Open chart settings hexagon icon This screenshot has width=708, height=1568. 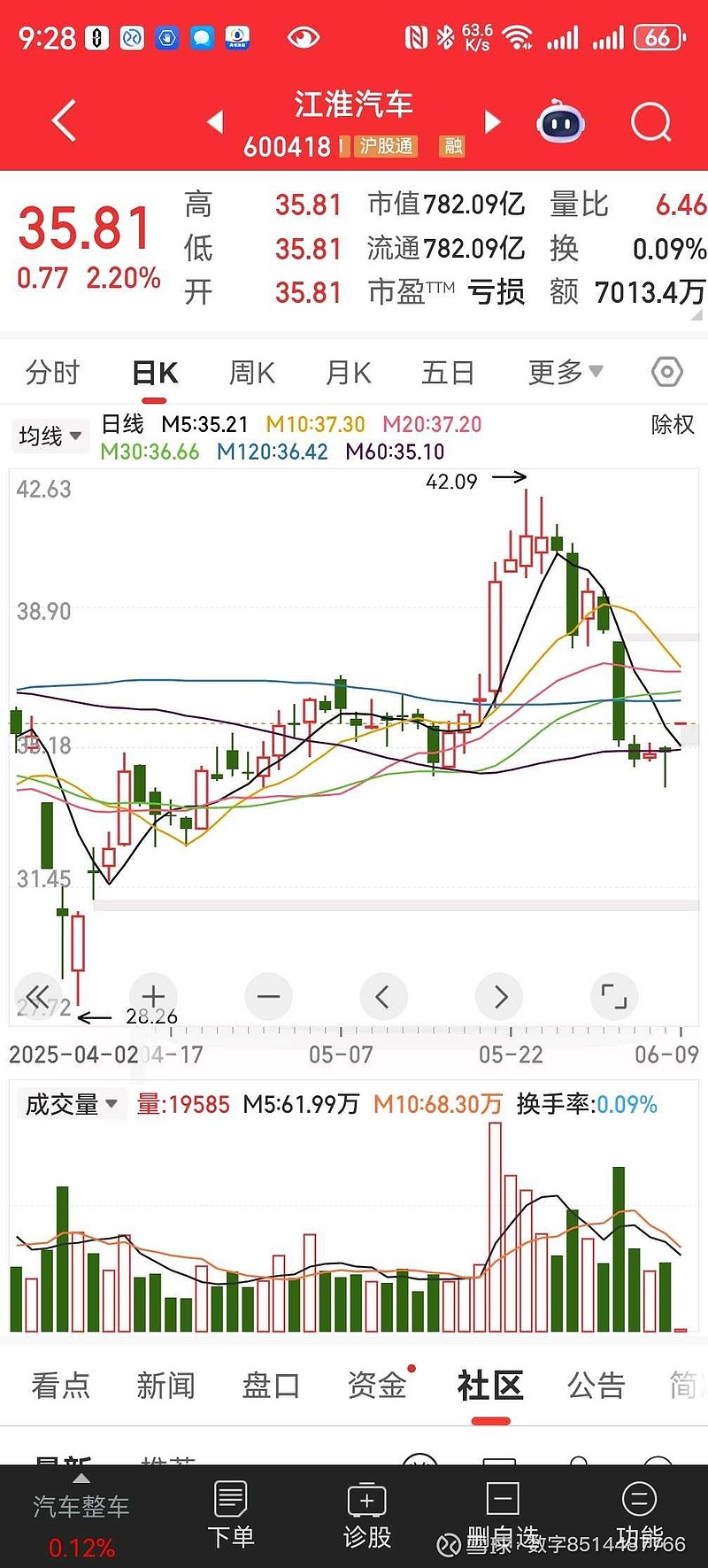[x=666, y=372]
